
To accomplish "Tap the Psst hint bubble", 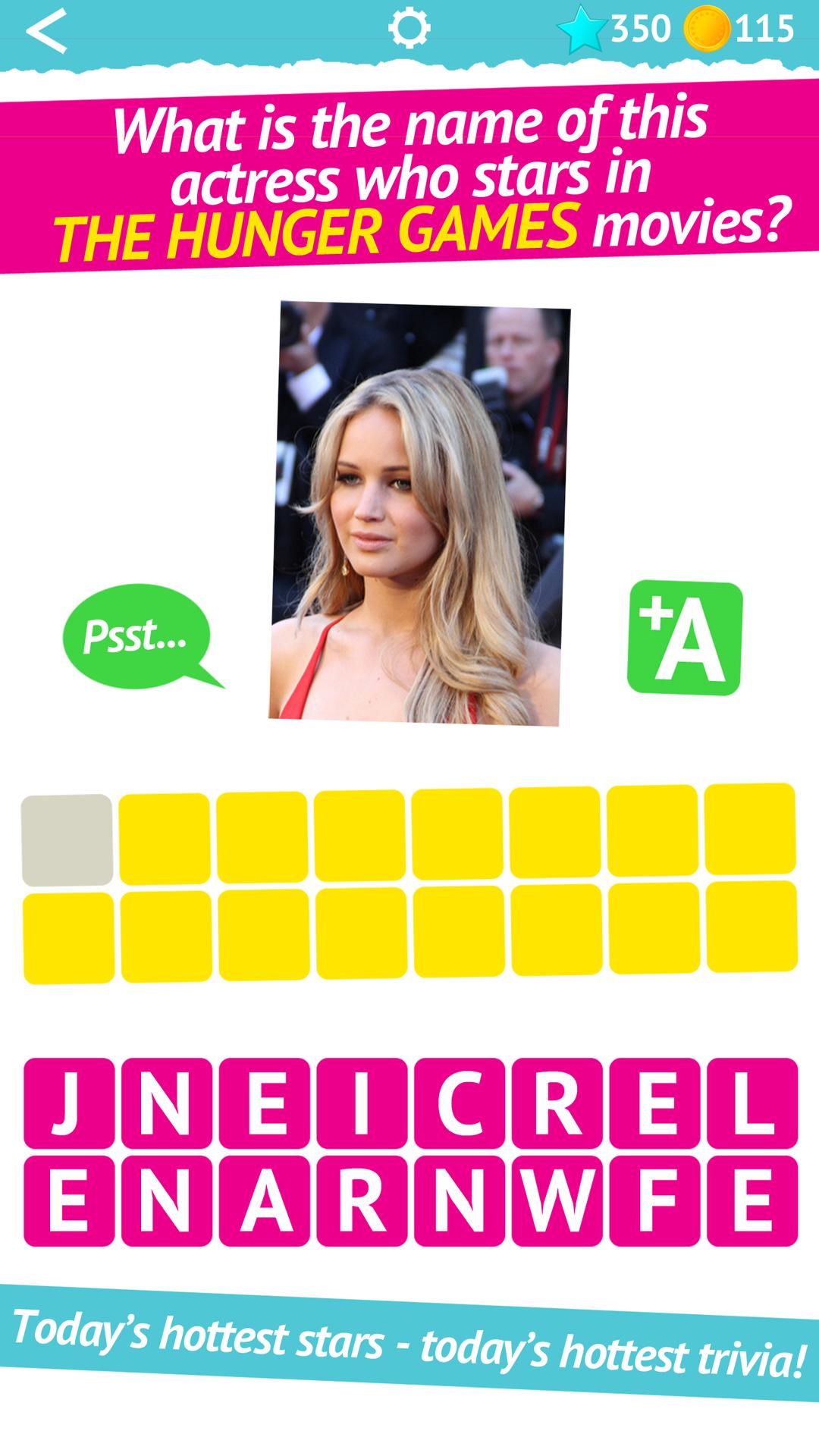I will (x=136, y=635).
